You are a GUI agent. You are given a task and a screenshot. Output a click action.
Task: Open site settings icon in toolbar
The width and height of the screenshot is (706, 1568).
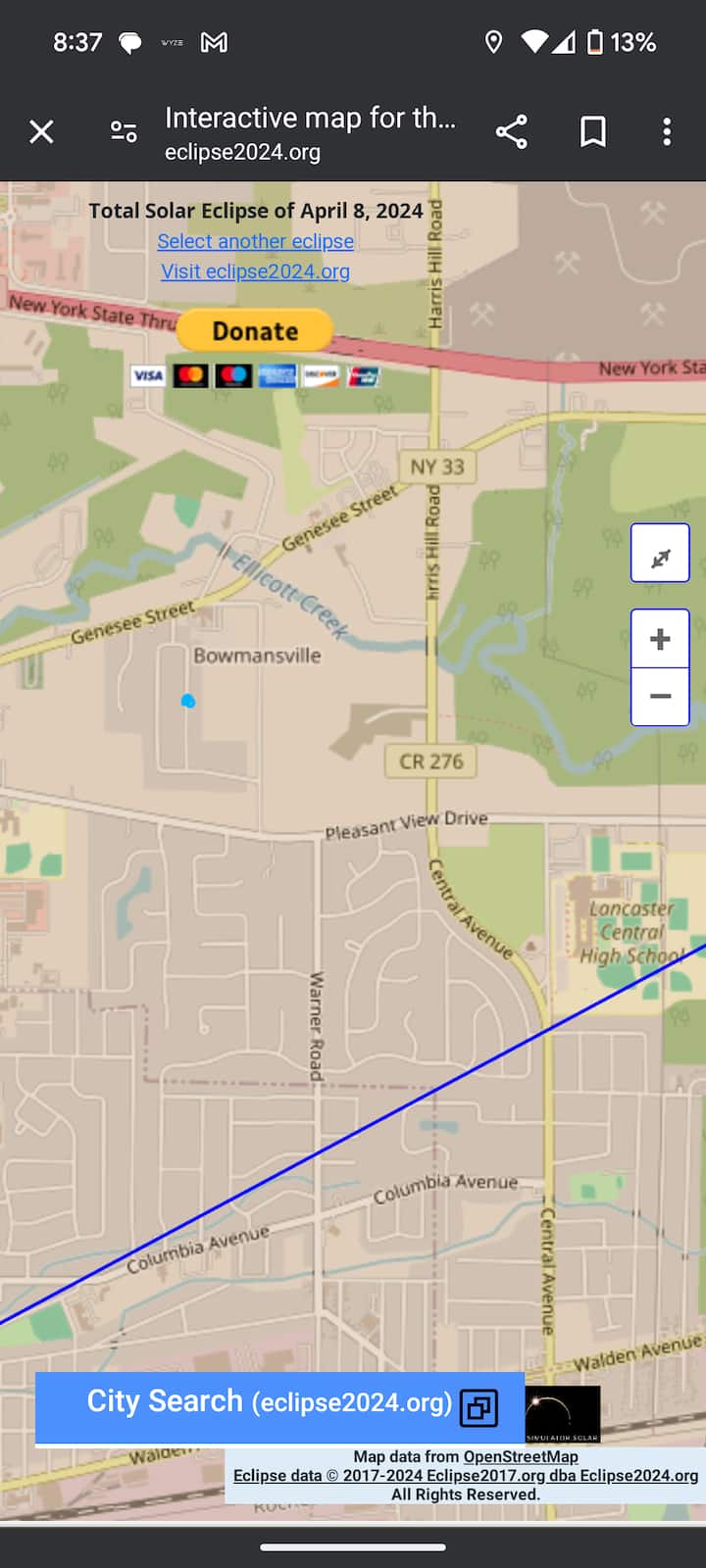pyautogui.click(x=124, y=131)
